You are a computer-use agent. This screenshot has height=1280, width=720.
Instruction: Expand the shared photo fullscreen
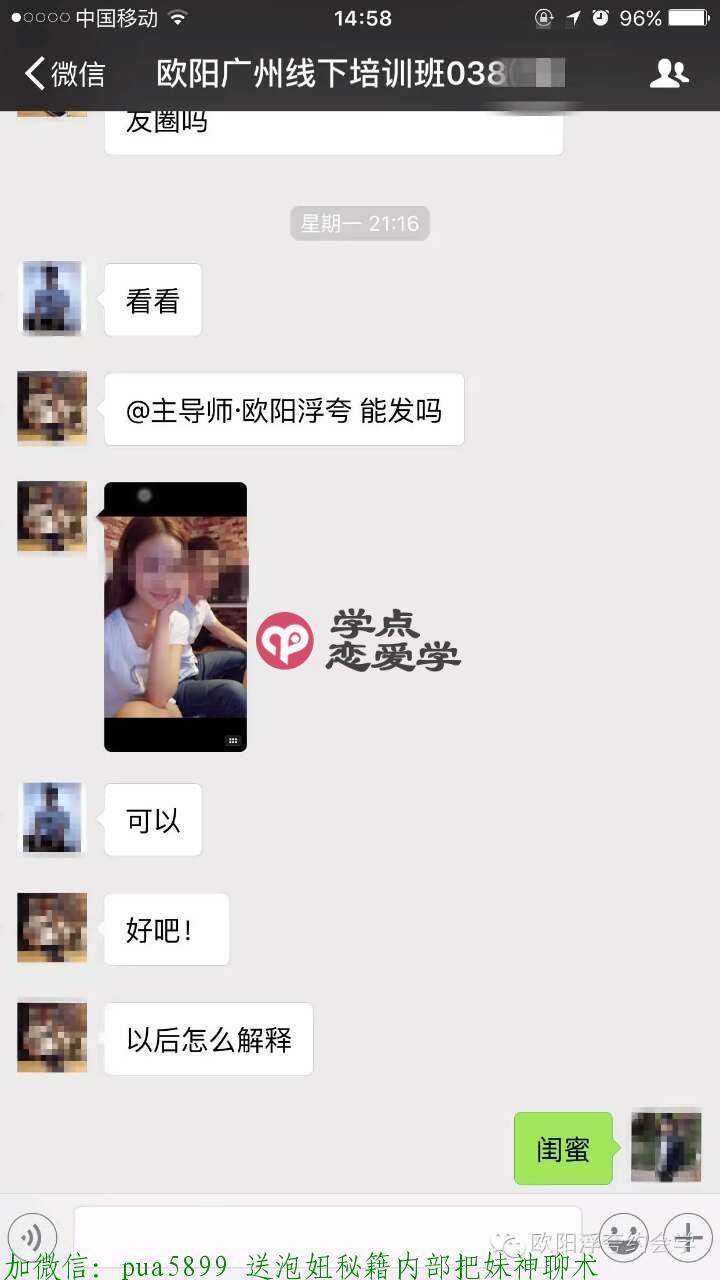175,615
